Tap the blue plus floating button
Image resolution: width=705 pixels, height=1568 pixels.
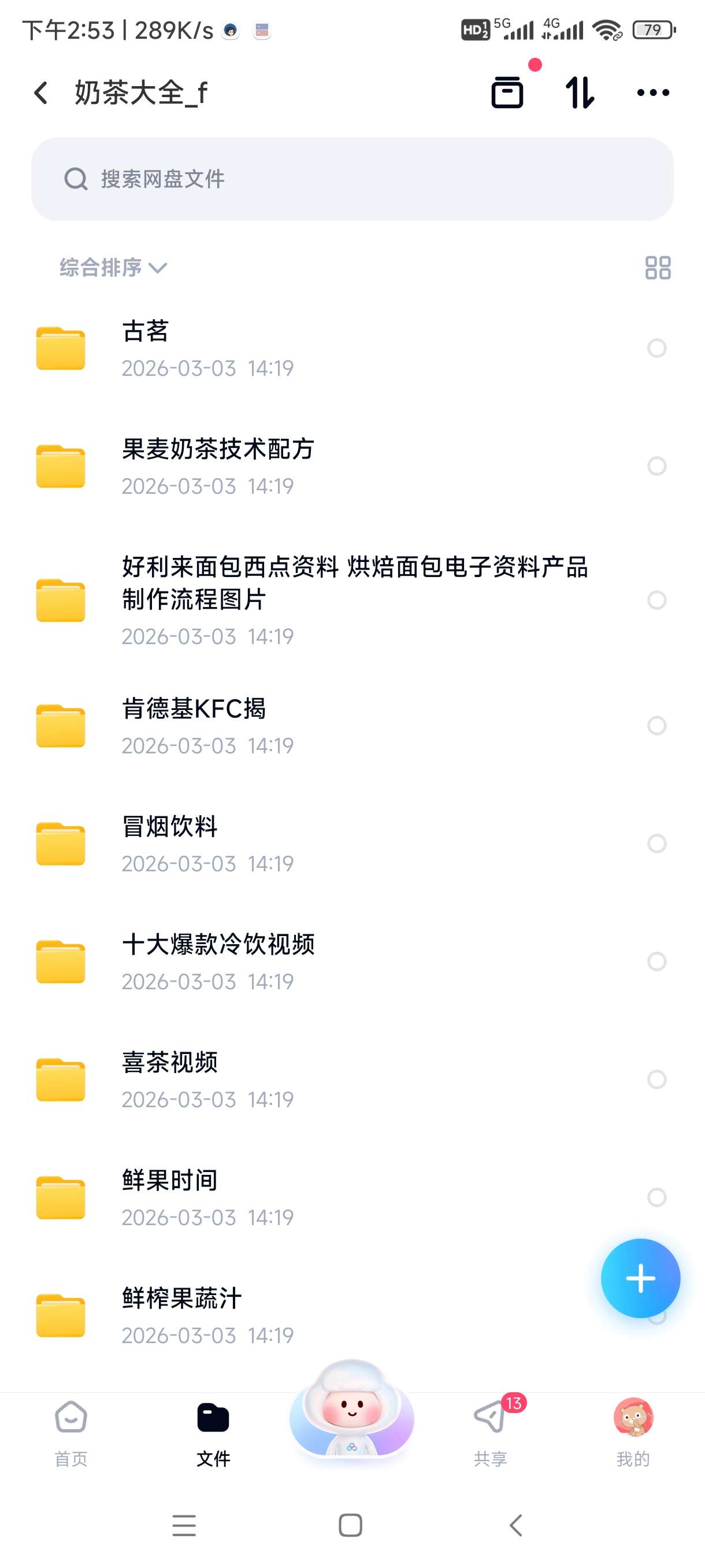click(640, 1278)
